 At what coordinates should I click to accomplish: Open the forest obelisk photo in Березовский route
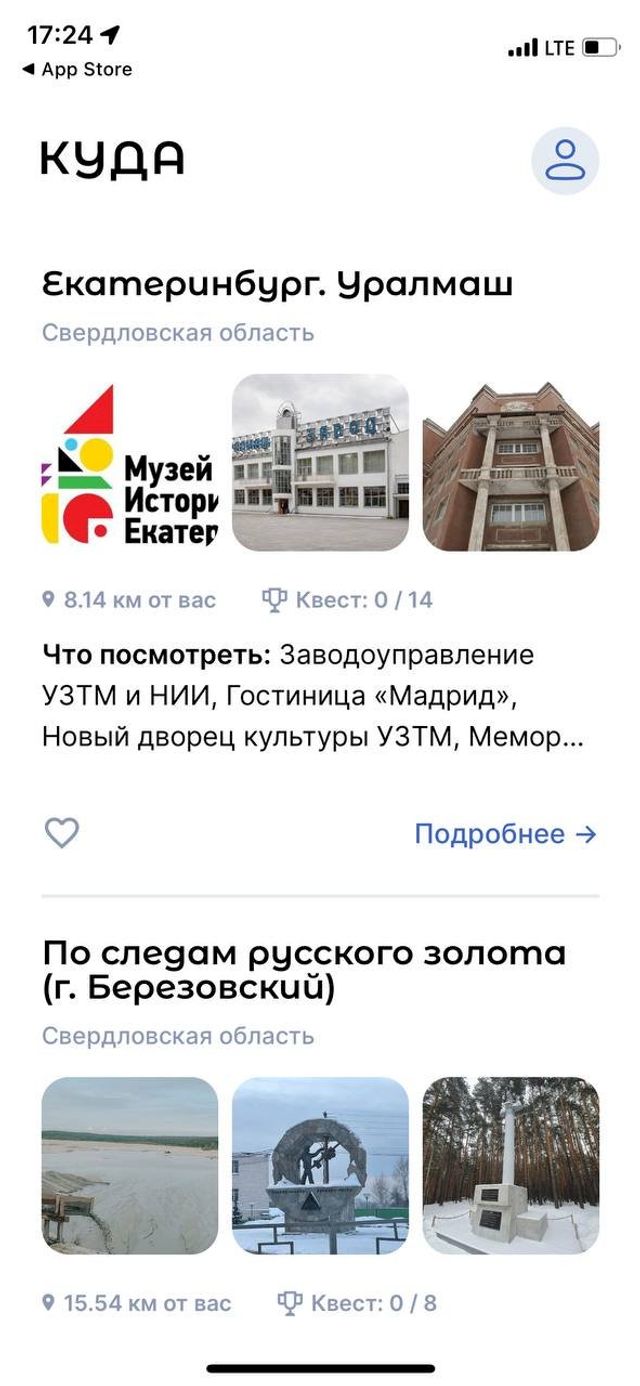coord(510,1165)
